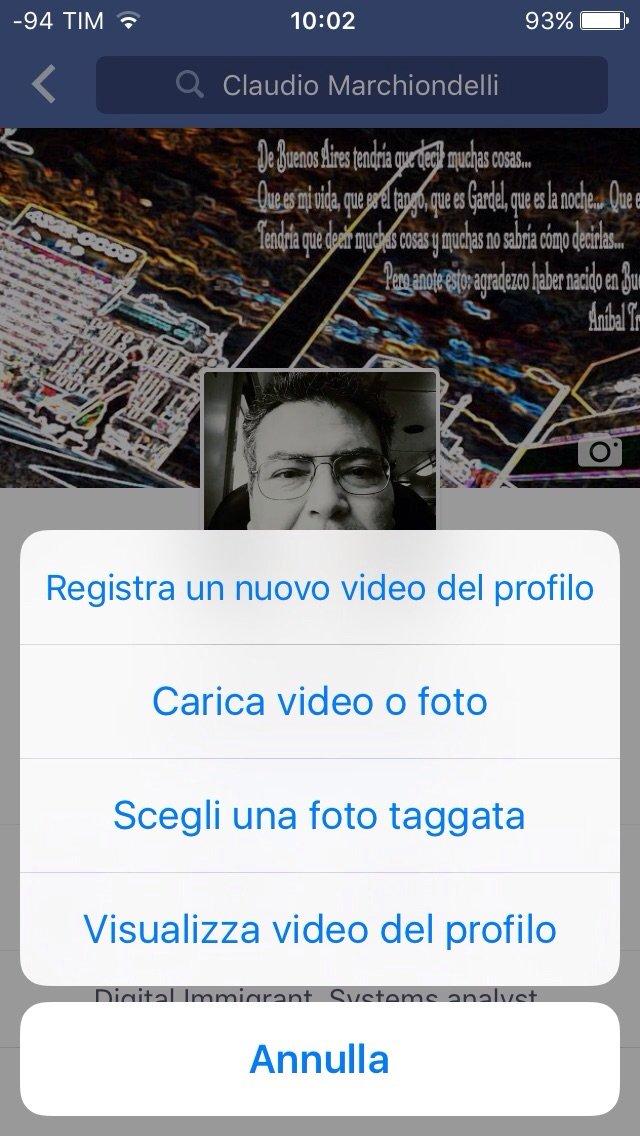Viewport: 640px width, 1136px height.
Task: Open Visualizza video del profilo
Action: click(320, 929)
